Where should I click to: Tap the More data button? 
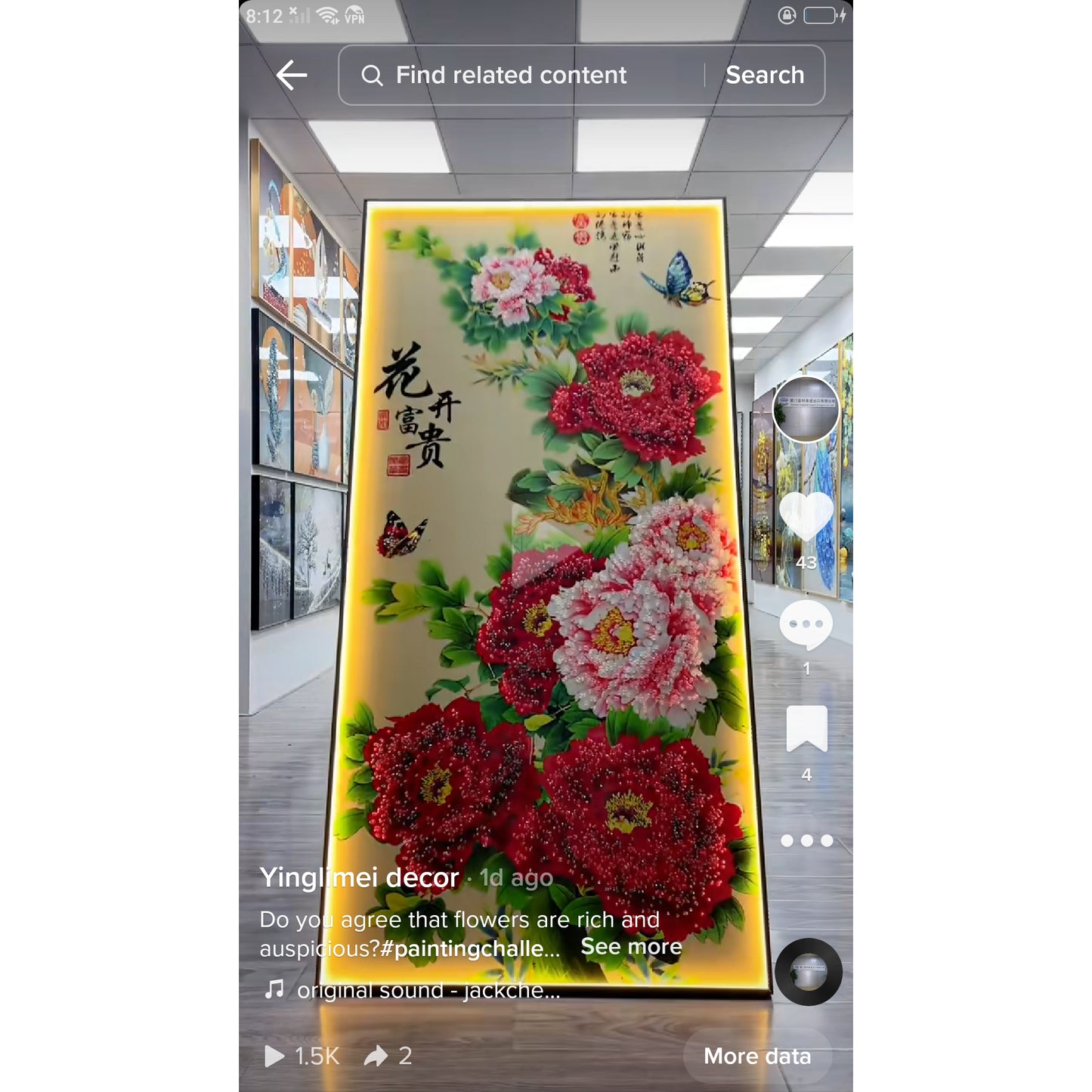tap(756, 1056)
